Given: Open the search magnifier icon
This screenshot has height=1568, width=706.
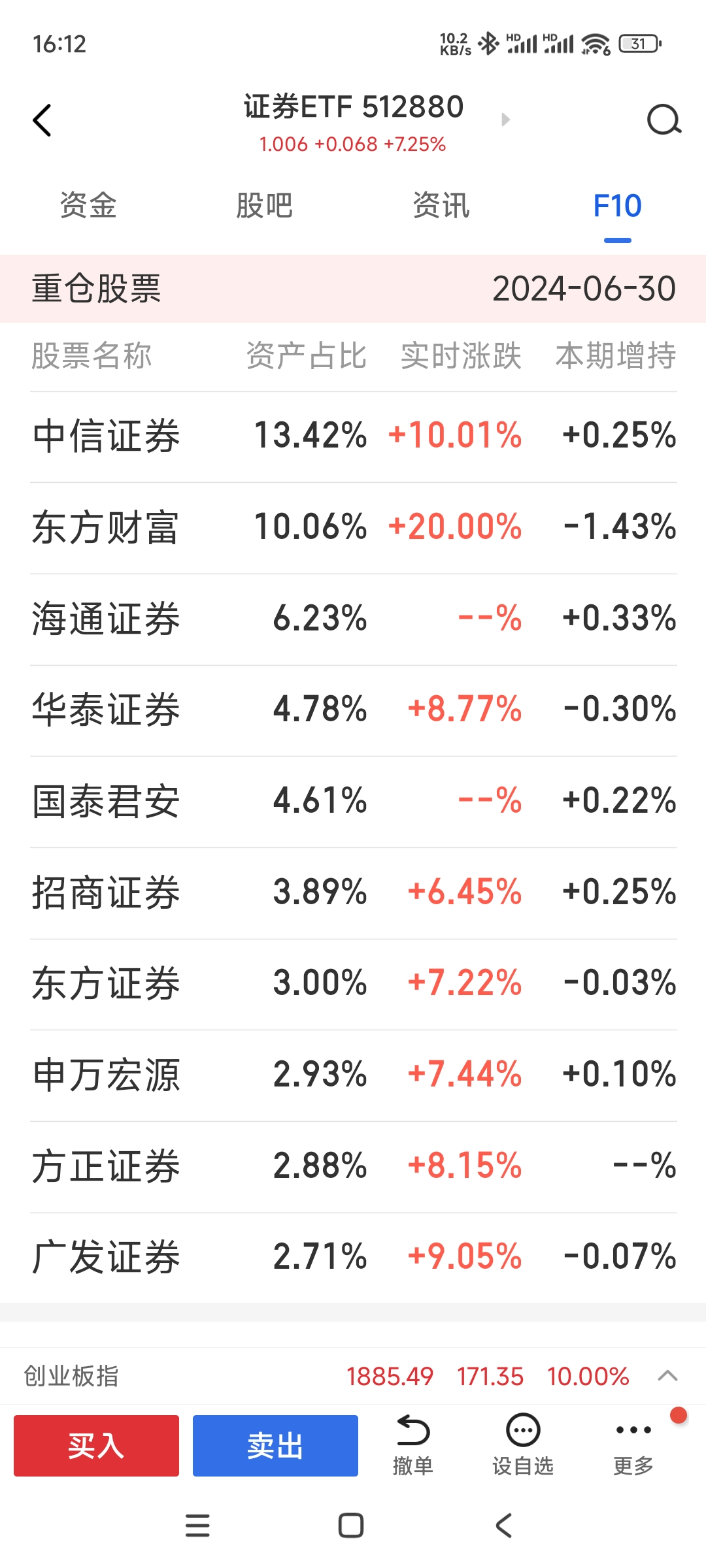Looking at the screenshot, I should [664, 120].
